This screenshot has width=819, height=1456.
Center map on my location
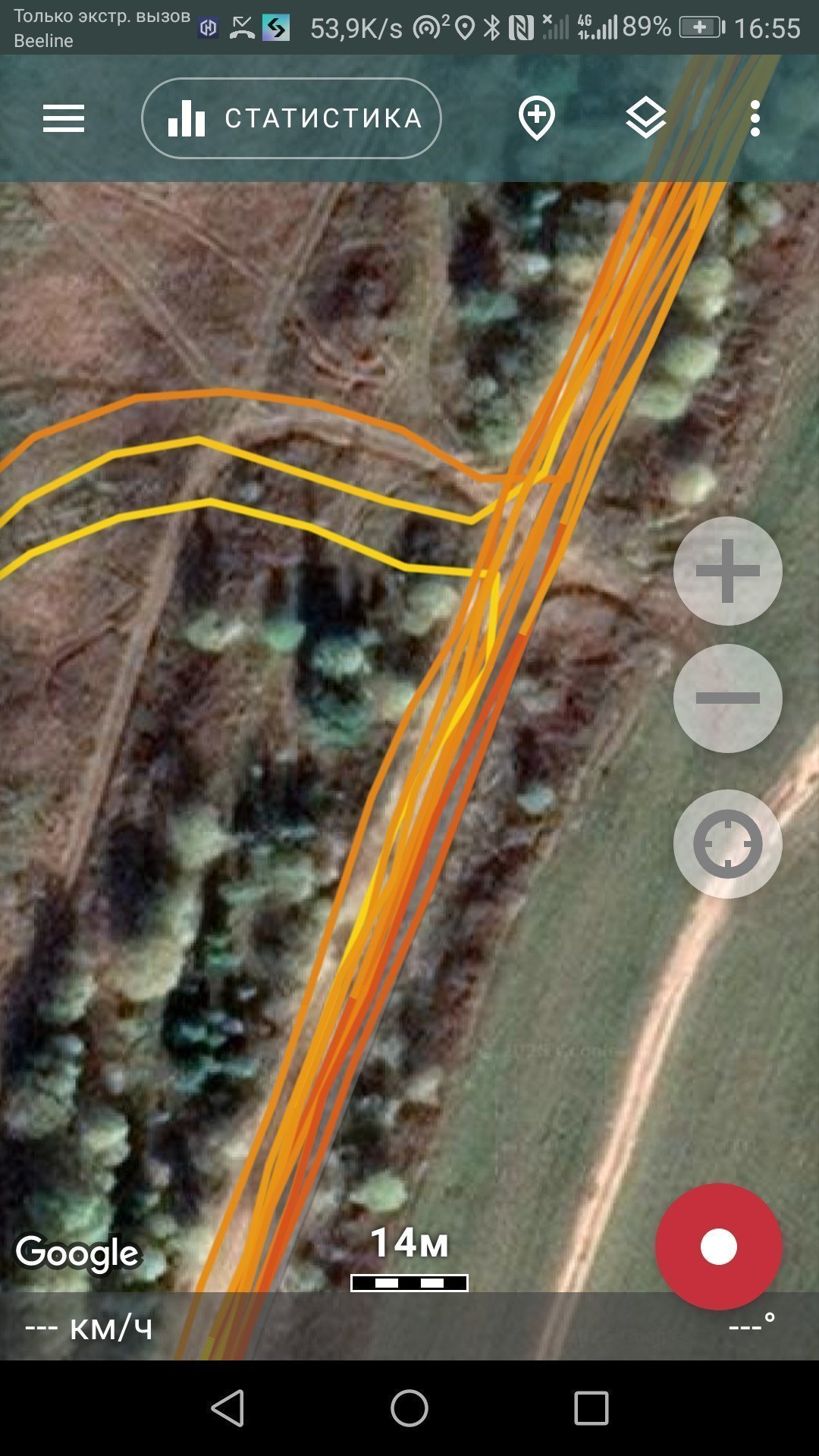click(727, 844)
